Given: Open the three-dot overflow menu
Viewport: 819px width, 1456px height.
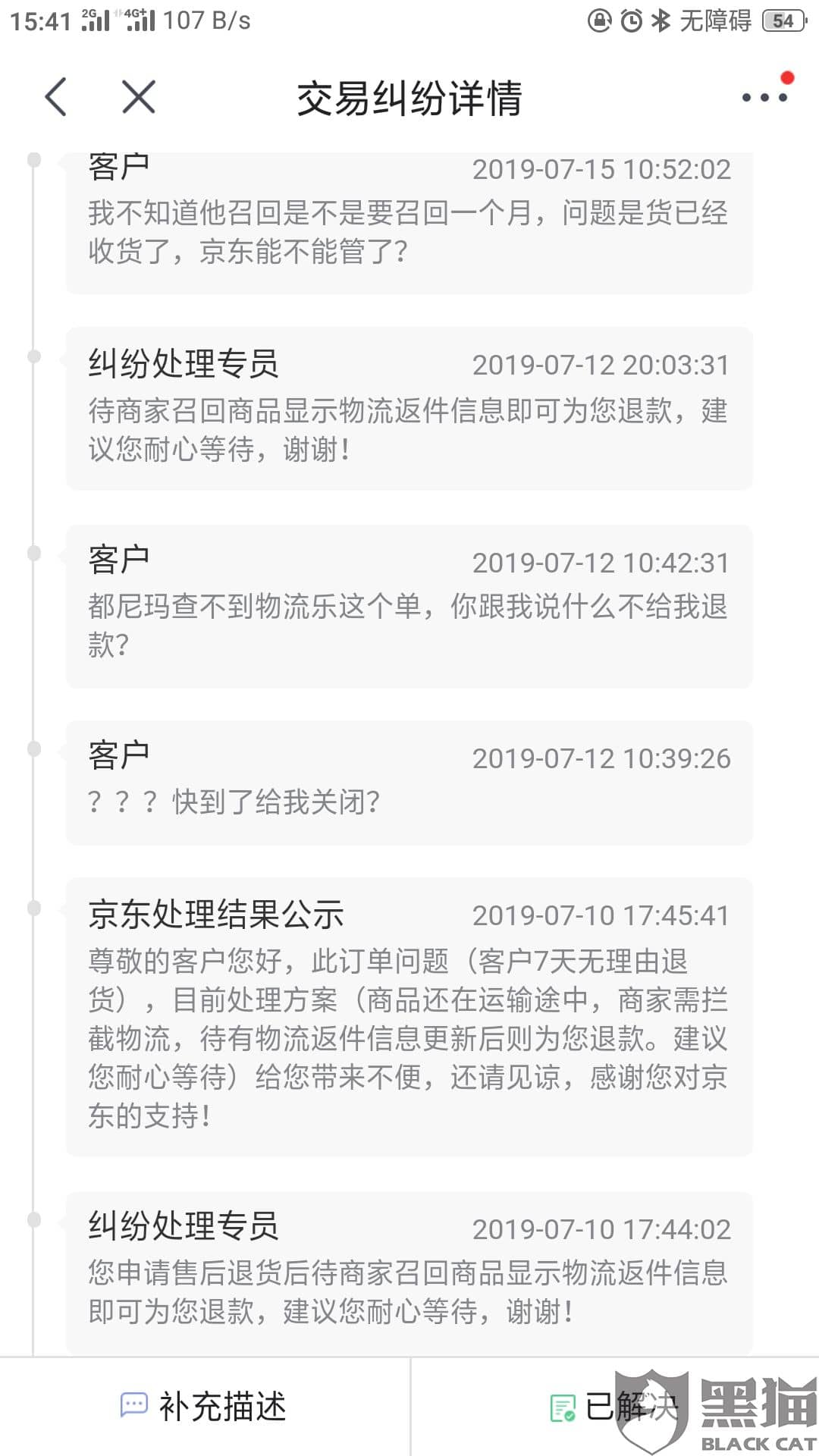Looking at the screenshot, I should tap(764, 97).
